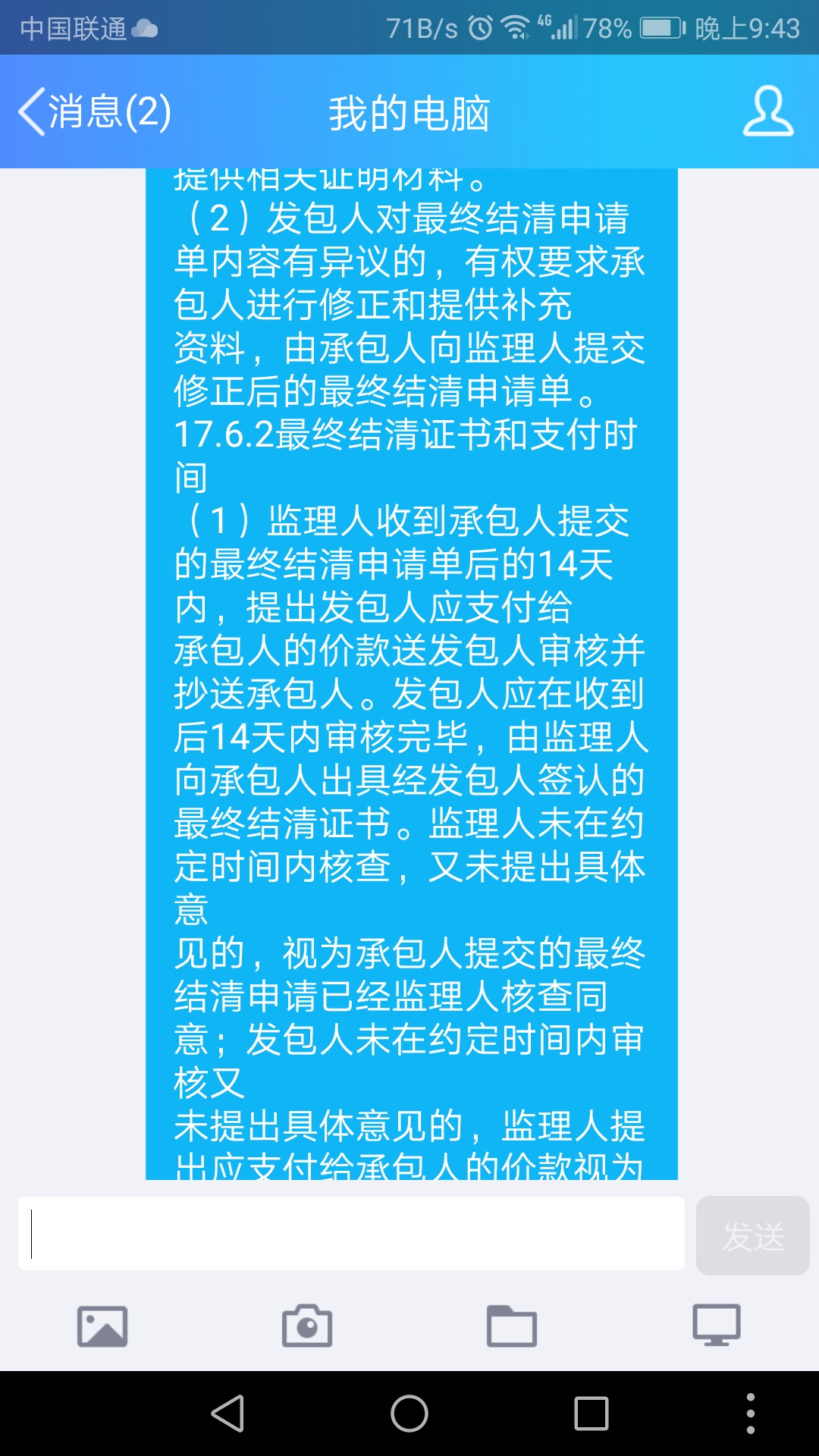
Task: Tap the 发送 send button
Action: pyautogui.click(x=753, y=1236)
